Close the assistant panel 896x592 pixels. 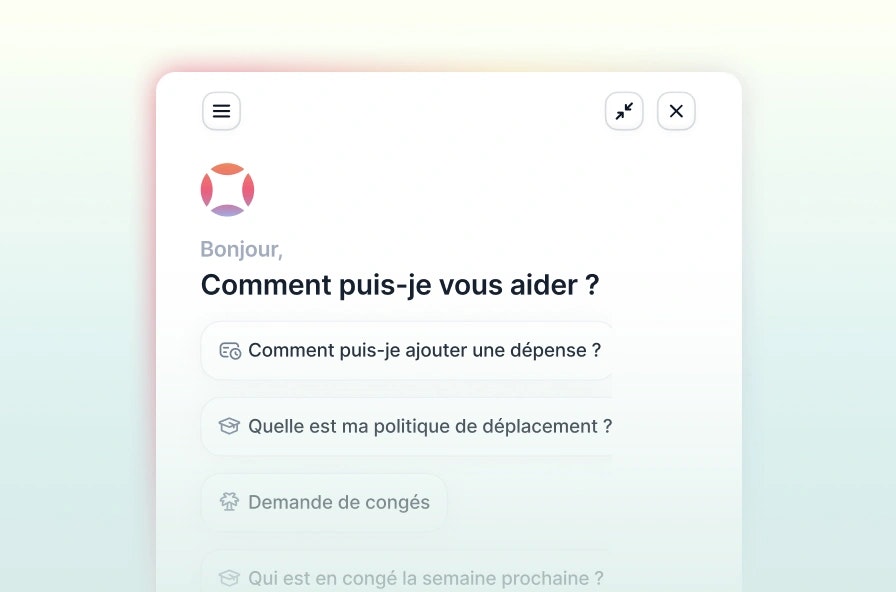tap(676, 111)
